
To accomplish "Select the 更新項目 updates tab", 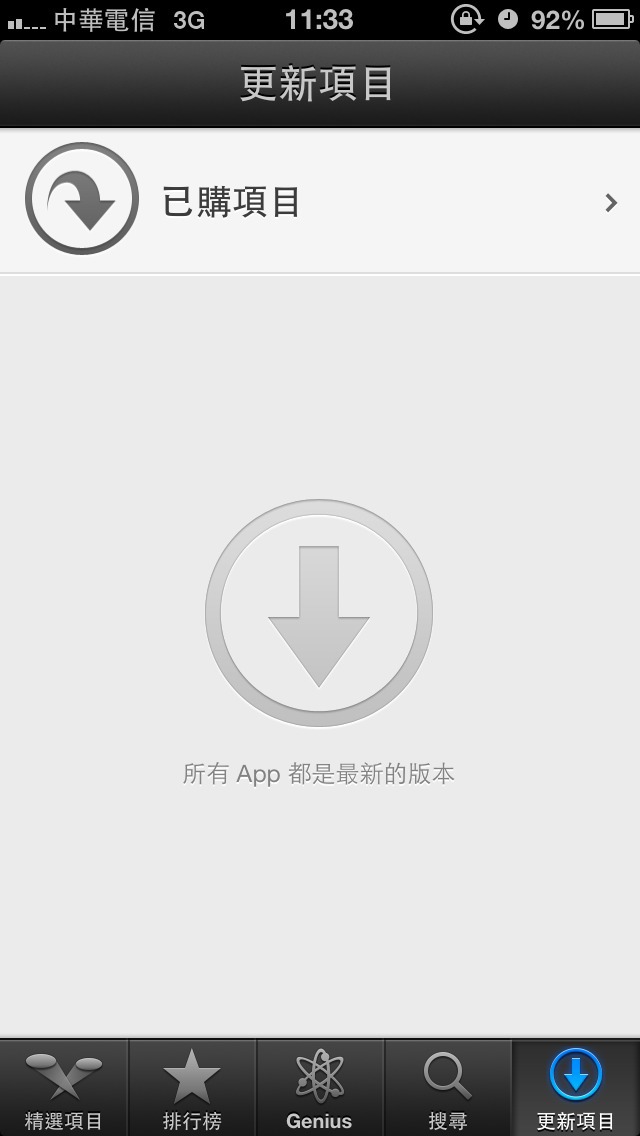I will point(576,1088).
